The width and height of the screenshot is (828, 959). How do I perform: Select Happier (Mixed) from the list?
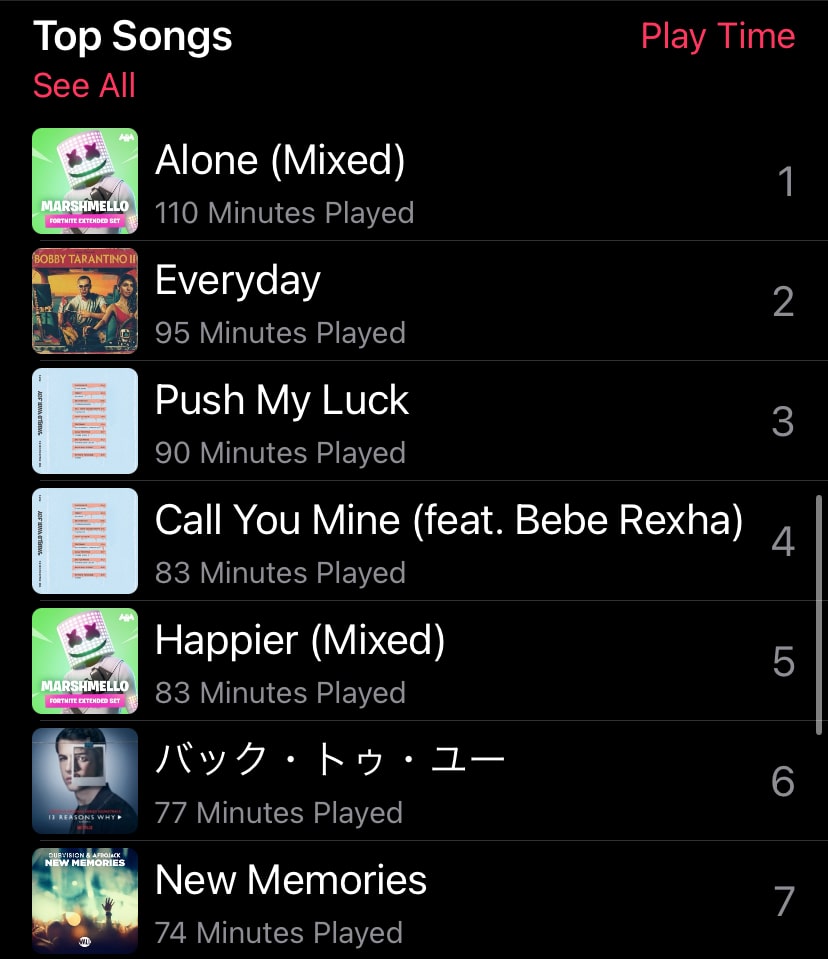coord(299,640)
